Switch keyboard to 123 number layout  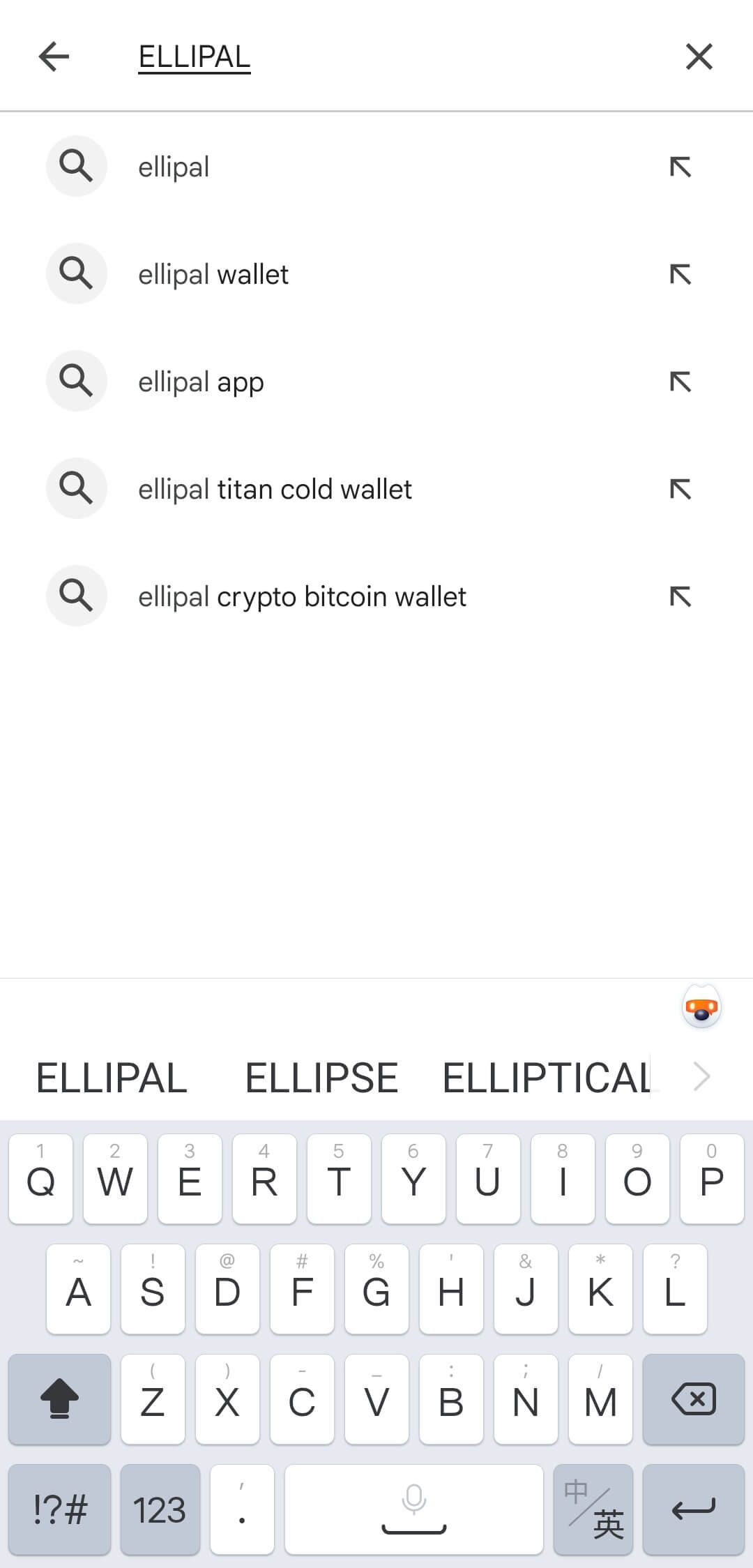(x=160, y=1509)
